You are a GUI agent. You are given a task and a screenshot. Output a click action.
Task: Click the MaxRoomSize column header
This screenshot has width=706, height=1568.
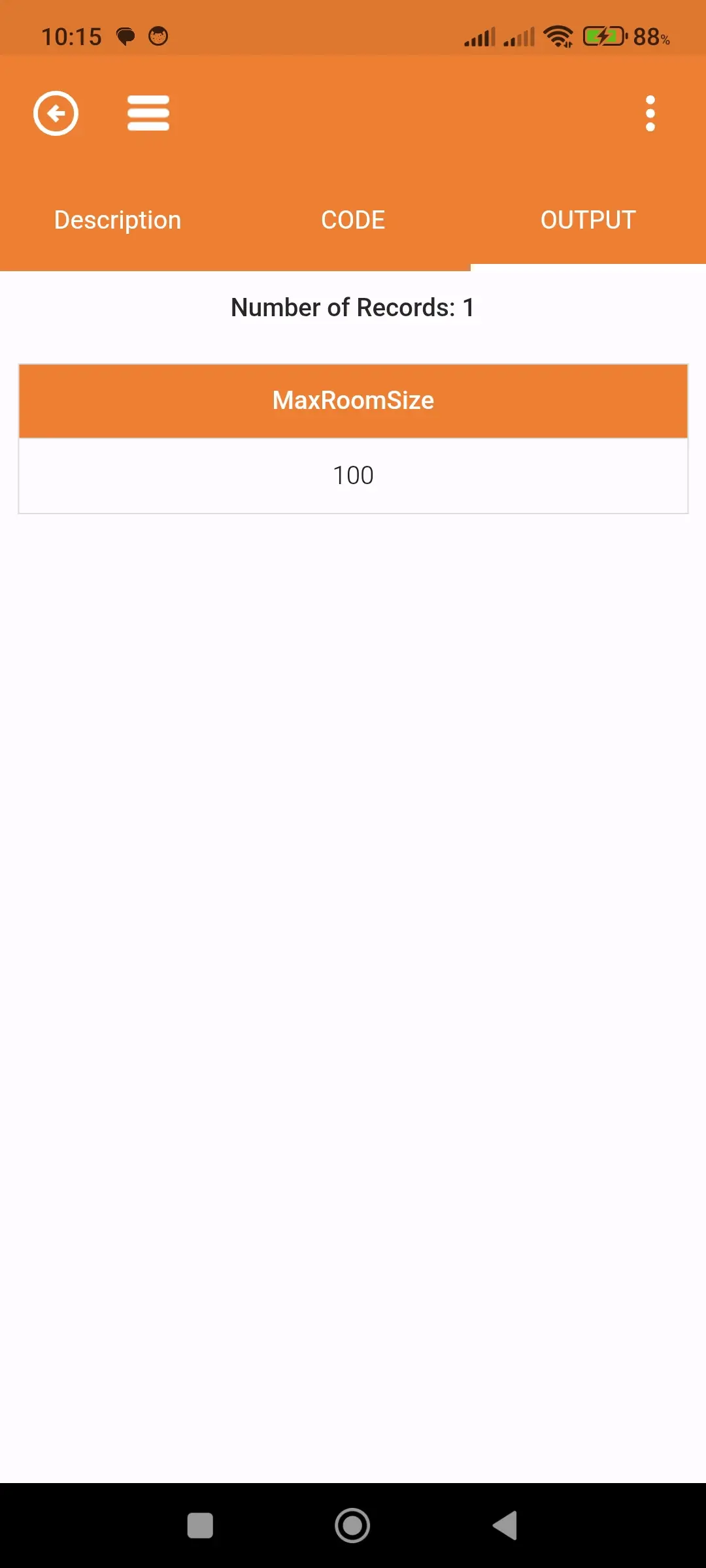point(353,400)
